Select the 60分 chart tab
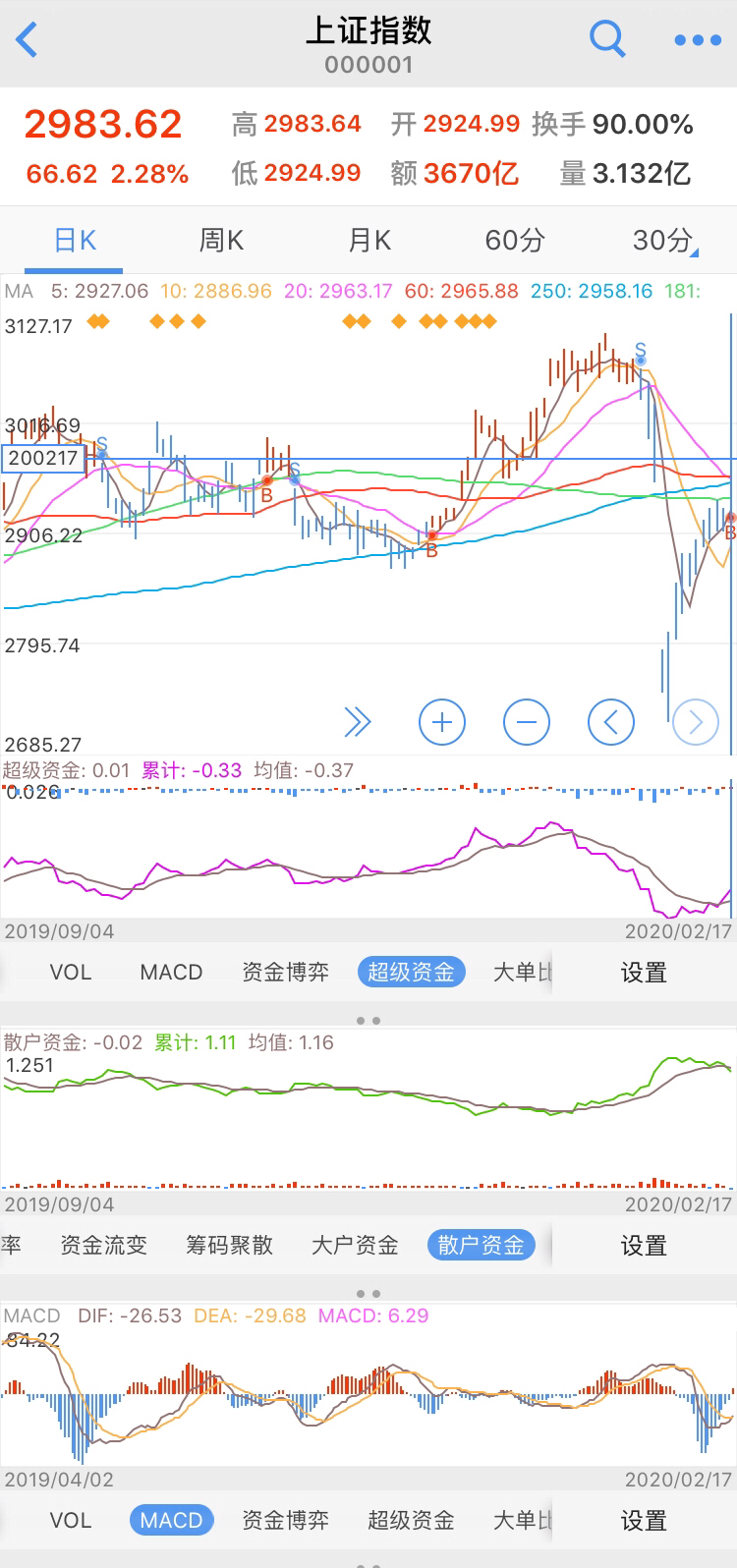737x1568 pixels. (515, 241)
